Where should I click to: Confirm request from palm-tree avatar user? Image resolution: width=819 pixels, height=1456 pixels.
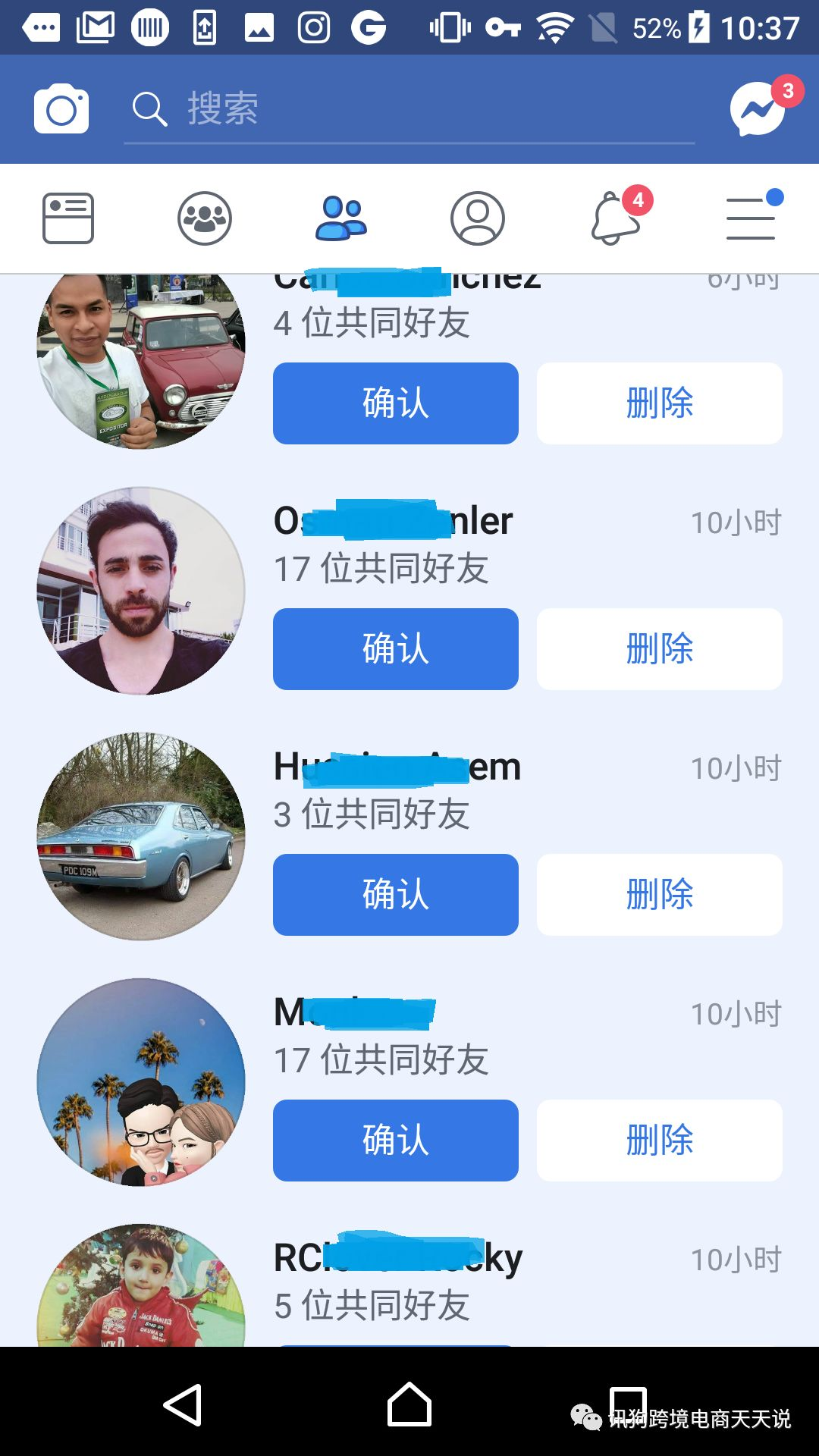[396, 1141]
